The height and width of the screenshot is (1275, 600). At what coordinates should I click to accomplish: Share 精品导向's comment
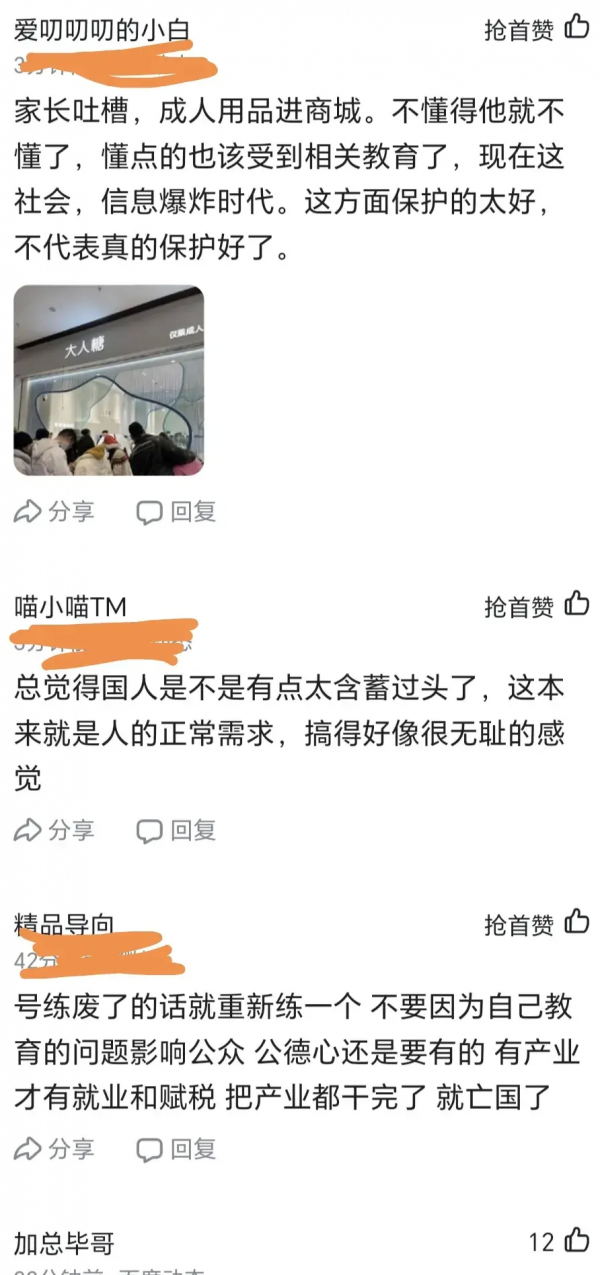click(54, 1148)
